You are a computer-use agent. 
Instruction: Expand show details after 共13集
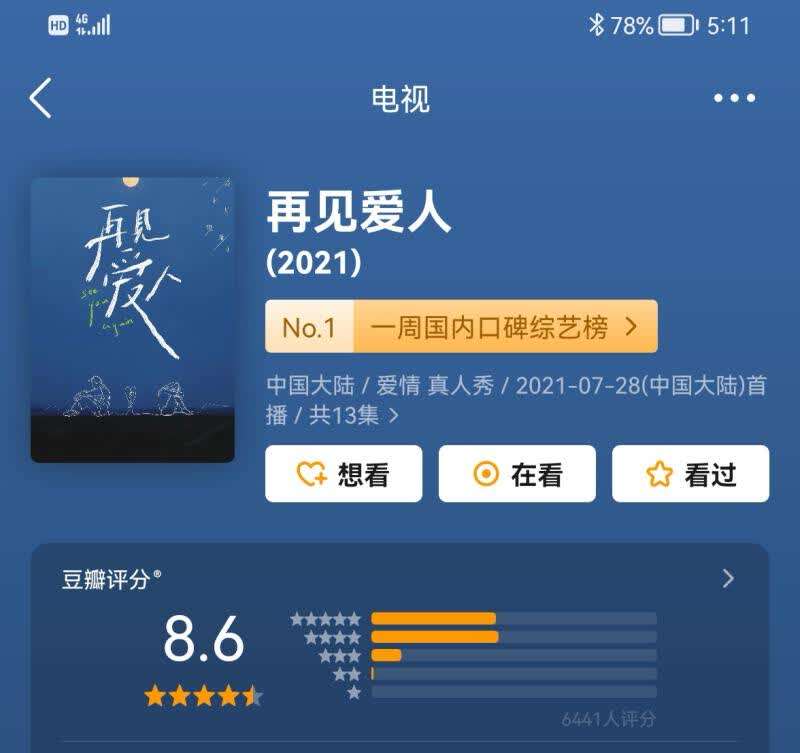pyautogui.click(x=393, y=416)
